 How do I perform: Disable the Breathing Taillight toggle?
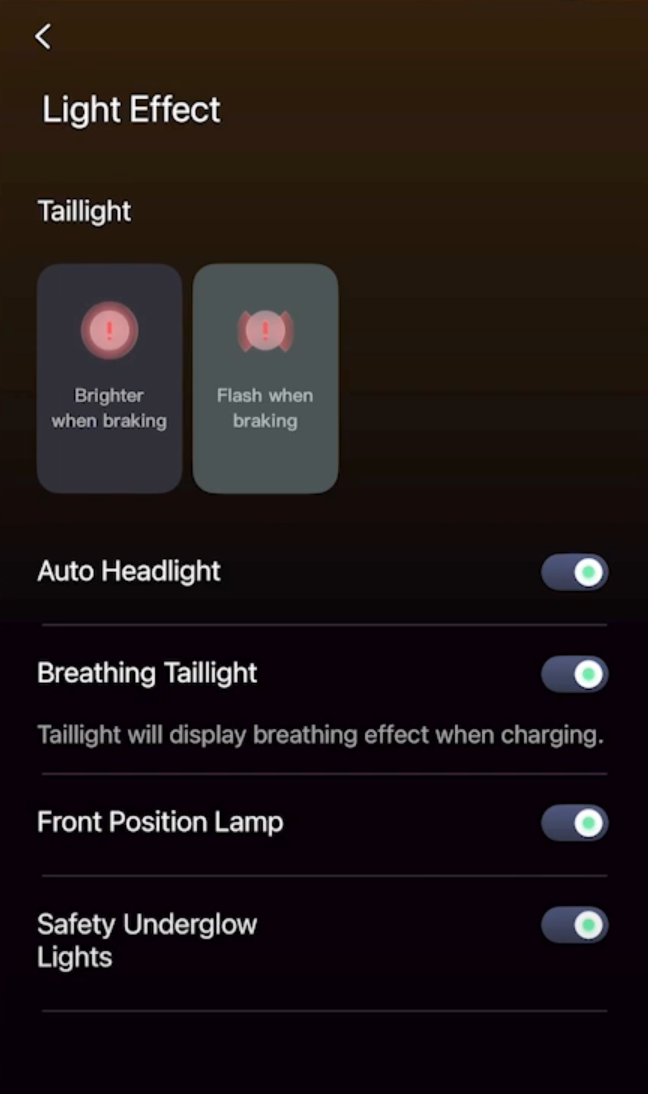point(575,674)
